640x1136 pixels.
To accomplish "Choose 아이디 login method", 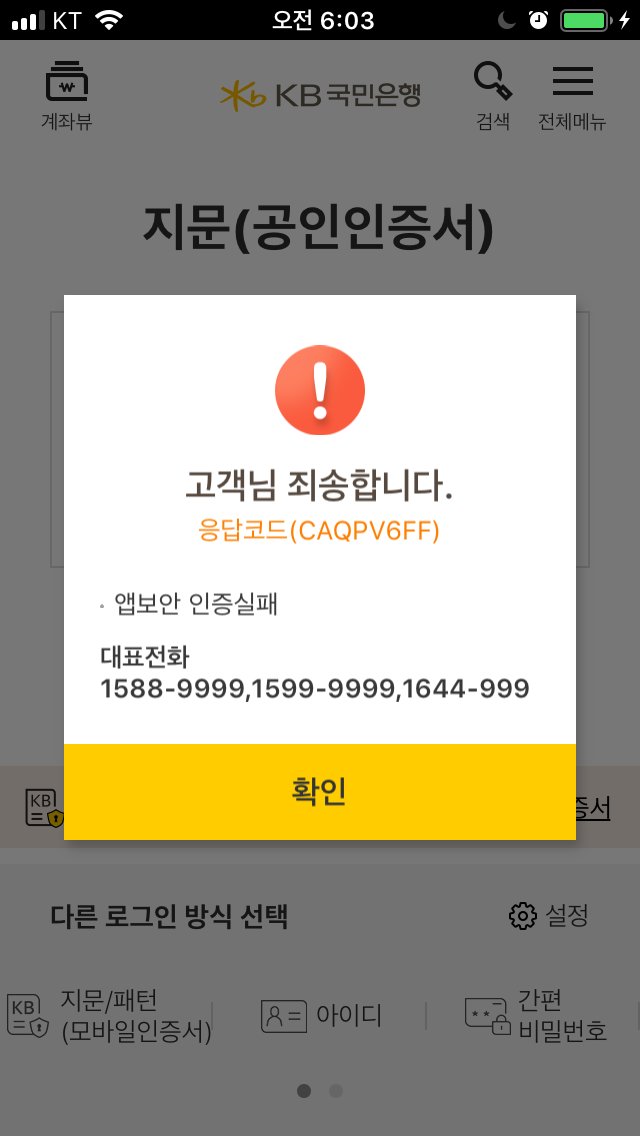I will (x=321, y=1016).
